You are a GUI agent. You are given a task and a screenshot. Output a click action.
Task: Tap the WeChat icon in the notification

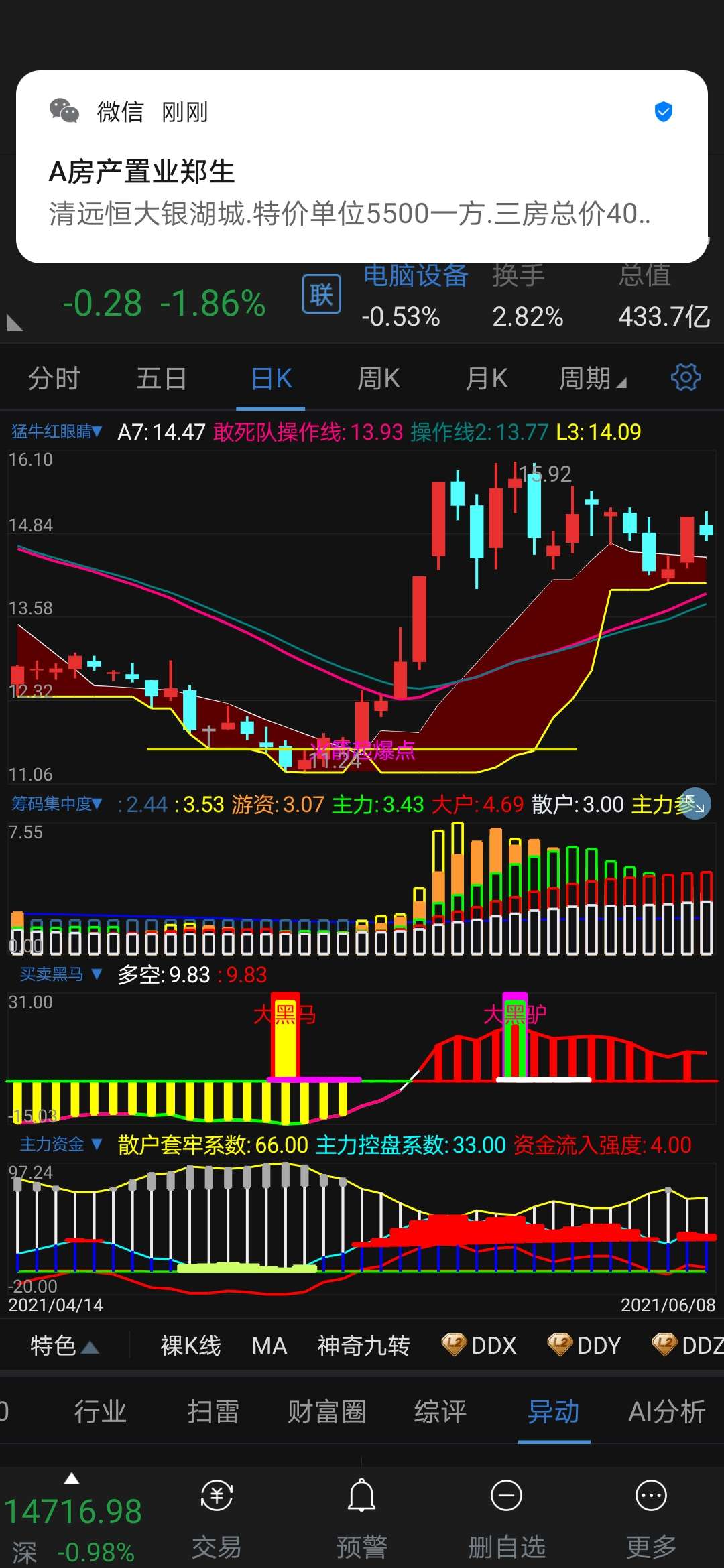(x=65, y=111)
